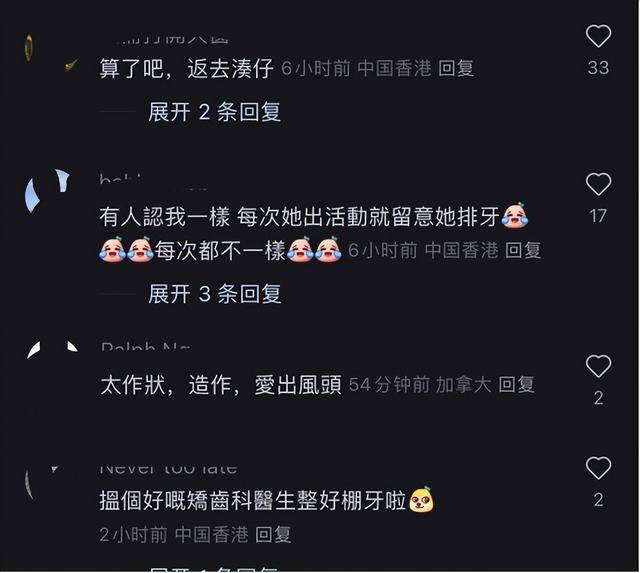Like the comment about 留意她排牙

point(598,185)
